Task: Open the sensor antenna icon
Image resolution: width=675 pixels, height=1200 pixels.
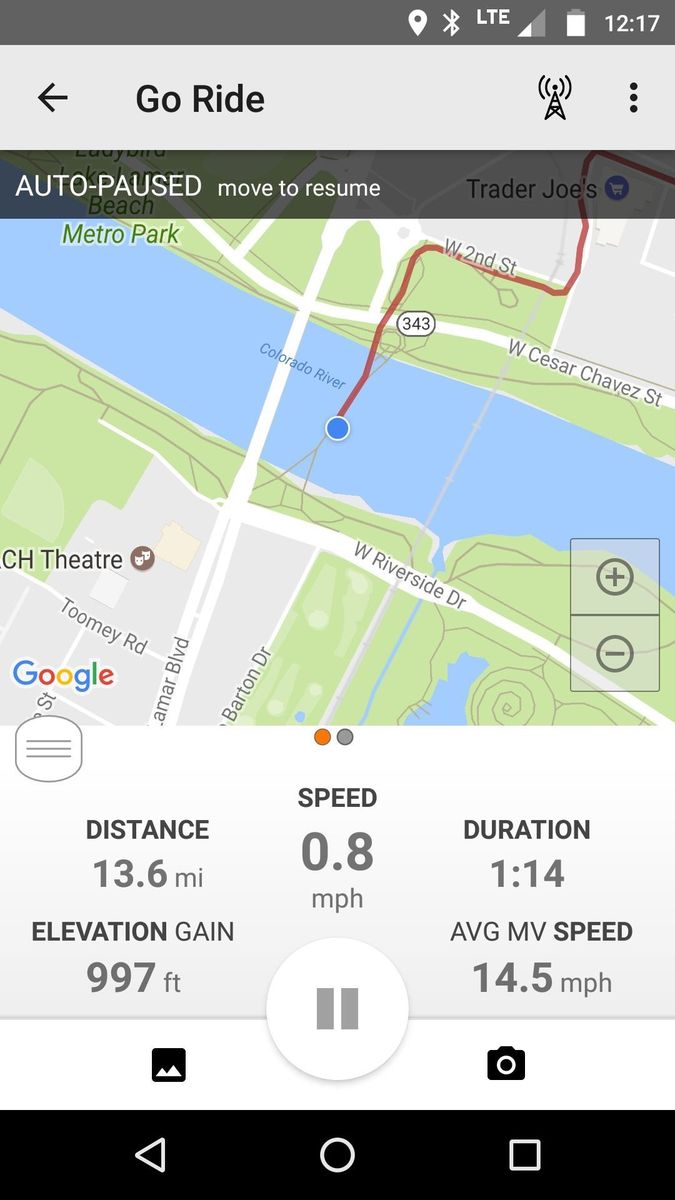Action: pos(554,98)
